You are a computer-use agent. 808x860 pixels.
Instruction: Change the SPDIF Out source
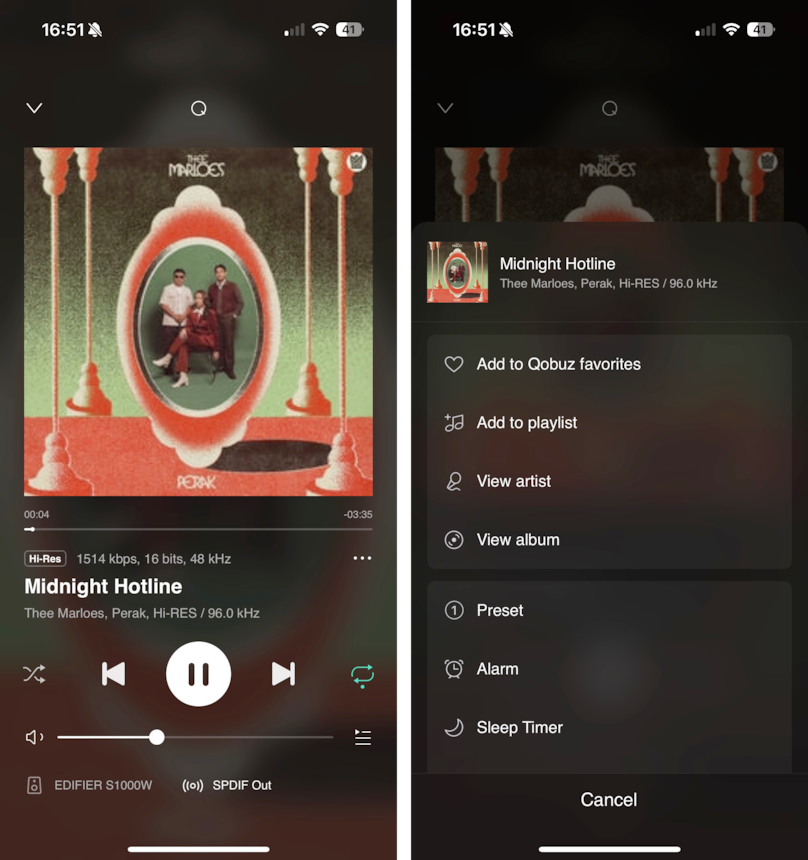coord(228,785)
